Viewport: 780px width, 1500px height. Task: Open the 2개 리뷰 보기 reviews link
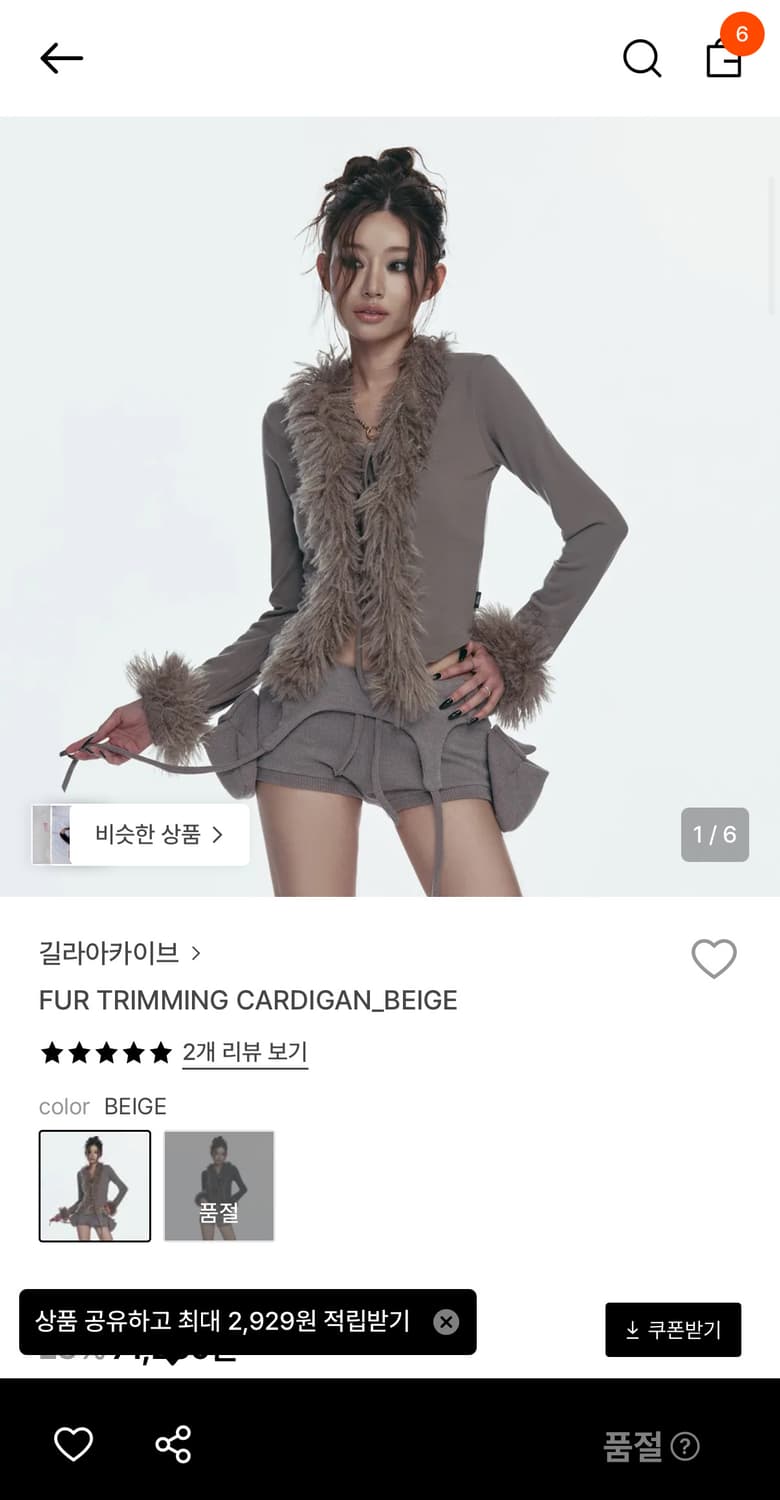[245, 1052]
